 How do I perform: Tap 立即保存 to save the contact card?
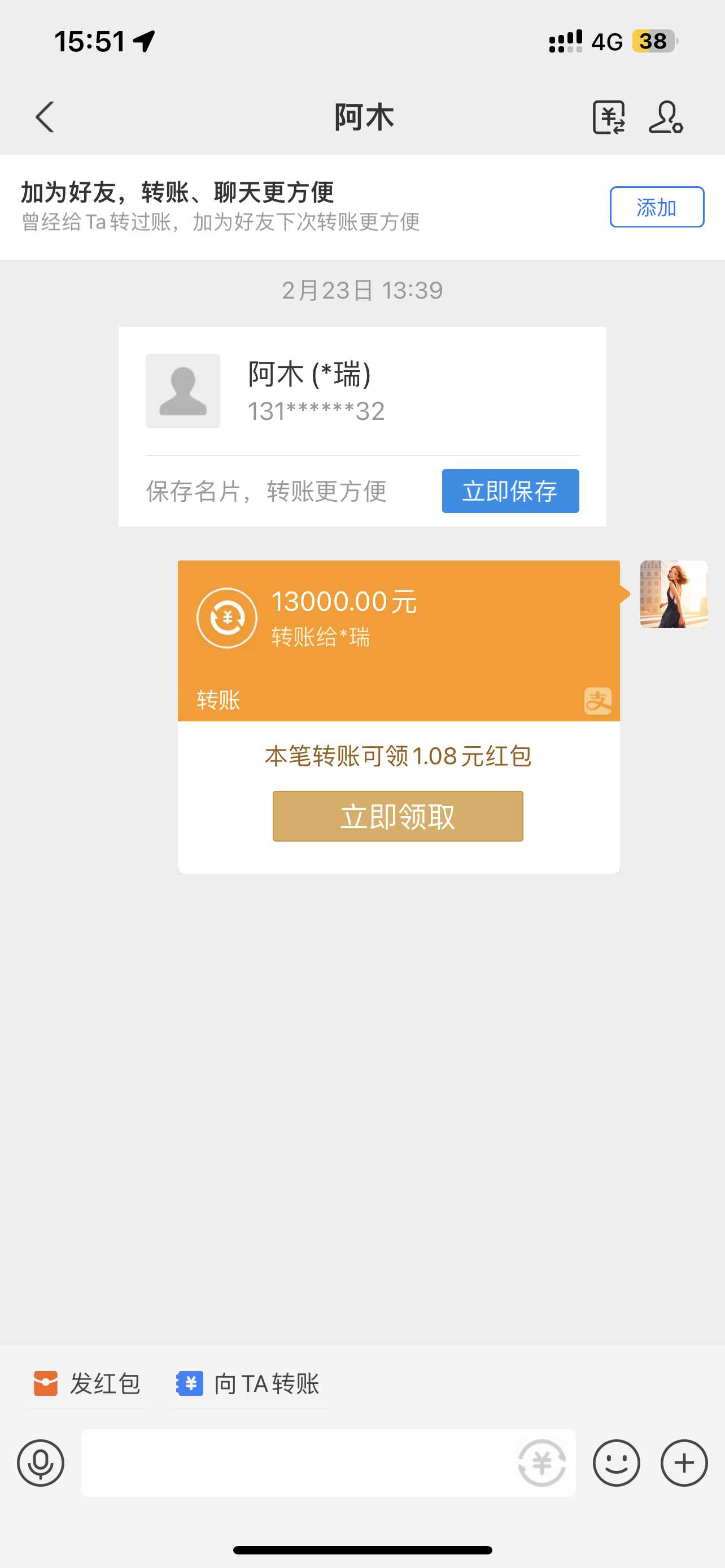(510, 490)
